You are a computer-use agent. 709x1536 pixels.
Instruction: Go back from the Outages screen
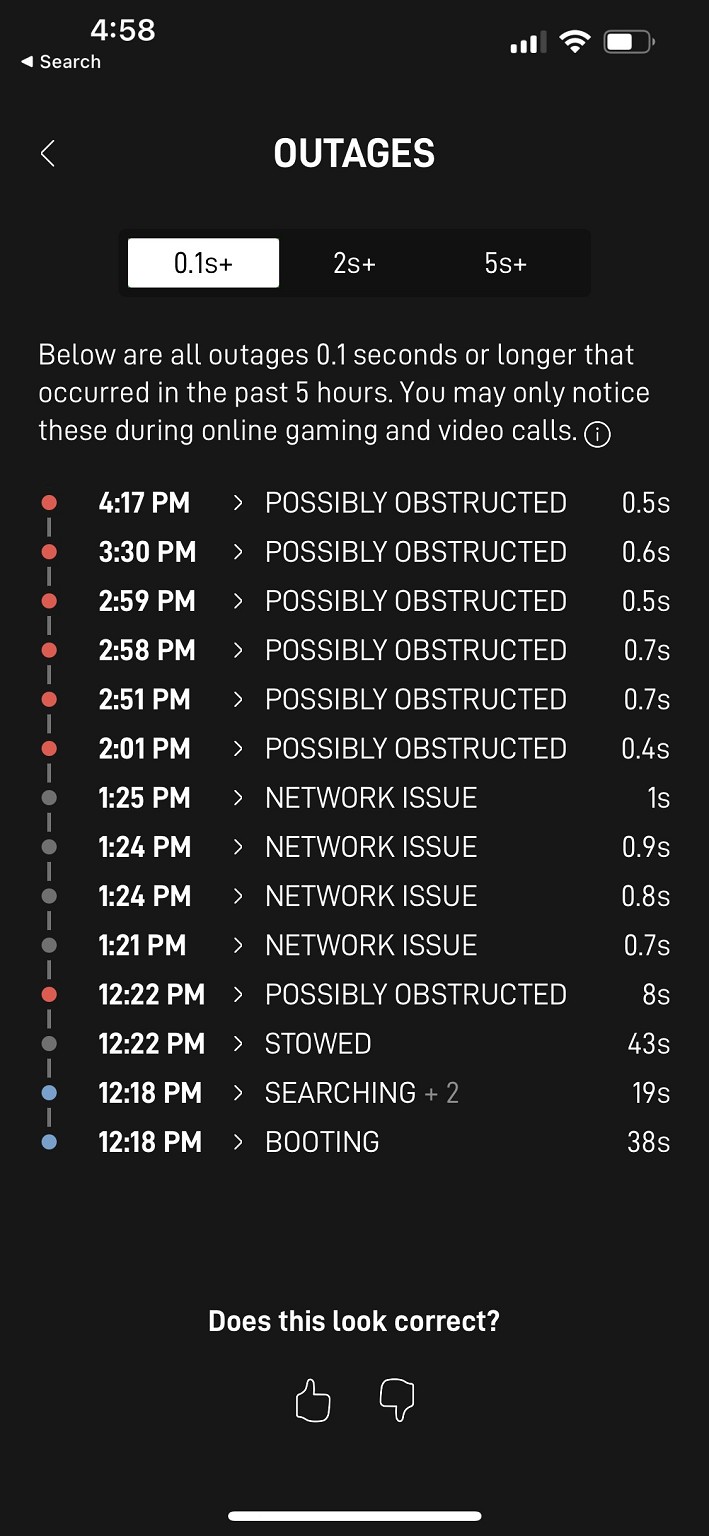click(47, 153)
